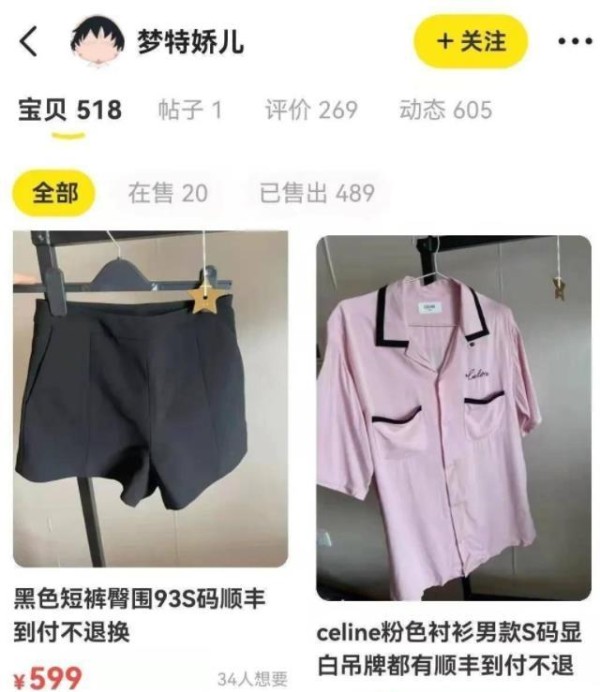Open the celine pink shirt listing

tap(453, 418)
